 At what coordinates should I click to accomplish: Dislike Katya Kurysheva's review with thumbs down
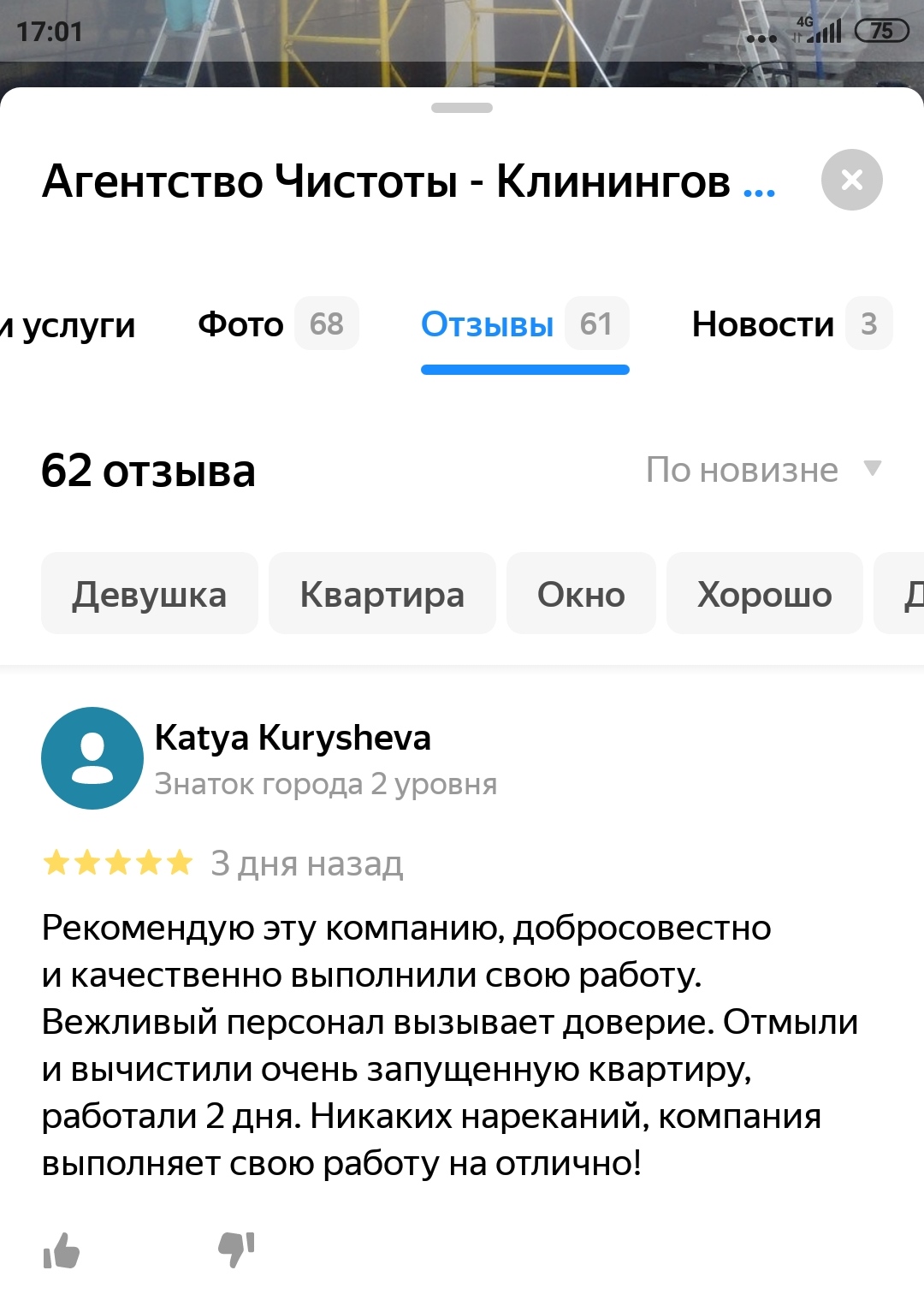(x=236, y=1250)
